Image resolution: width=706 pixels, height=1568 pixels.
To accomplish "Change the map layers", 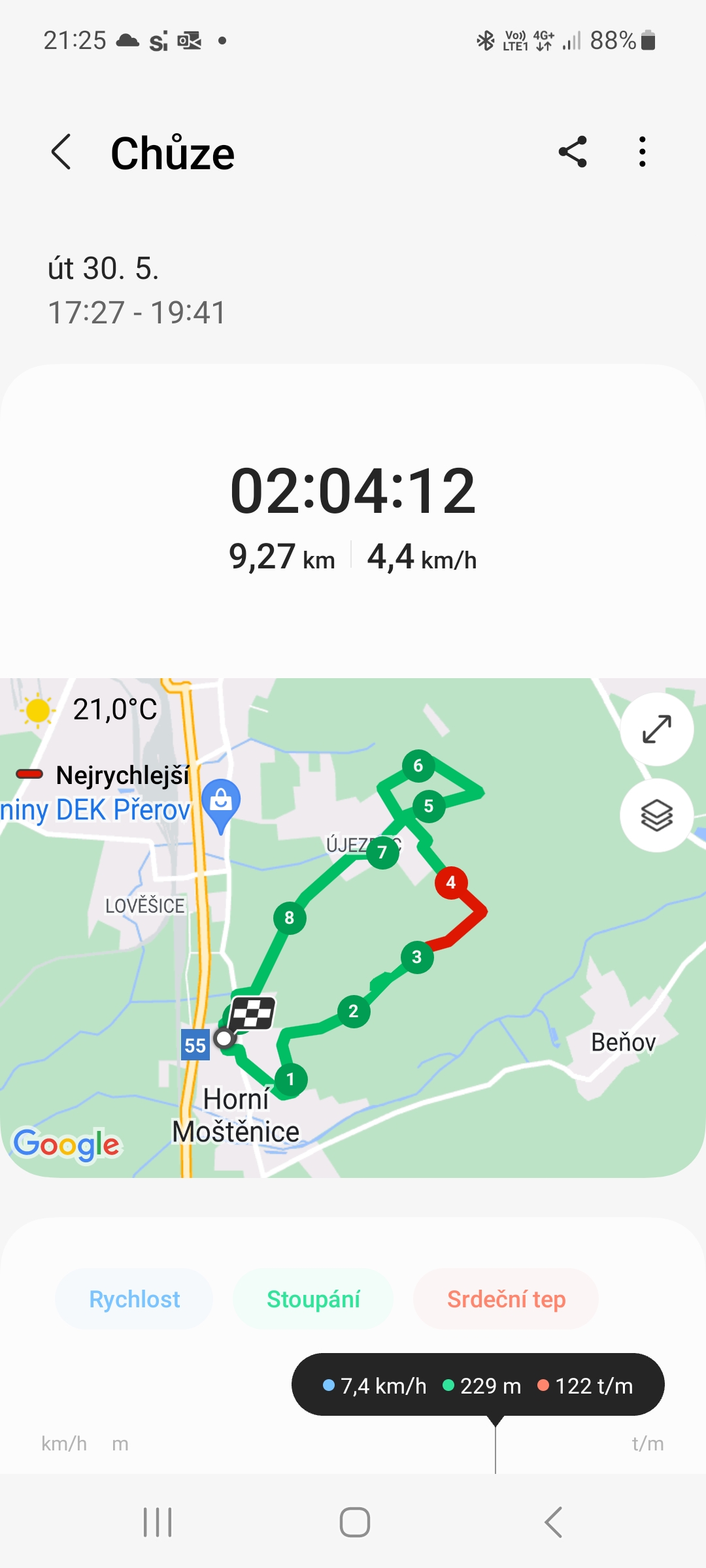I will 656,815.
